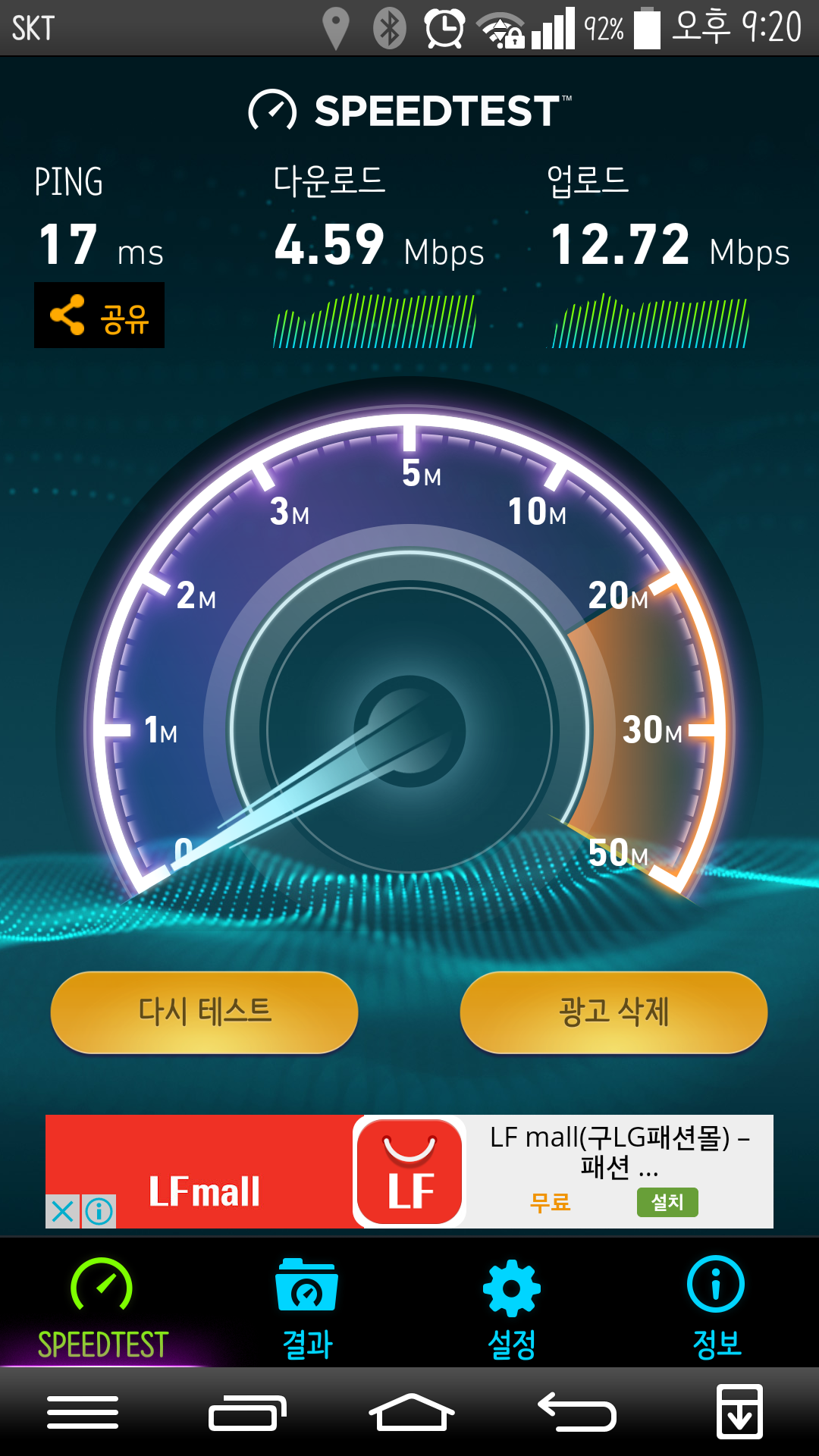The width and height of the screenshot is (819, 1456).
Task: Run the test again with 다시 테스트
Action: 204,1012
